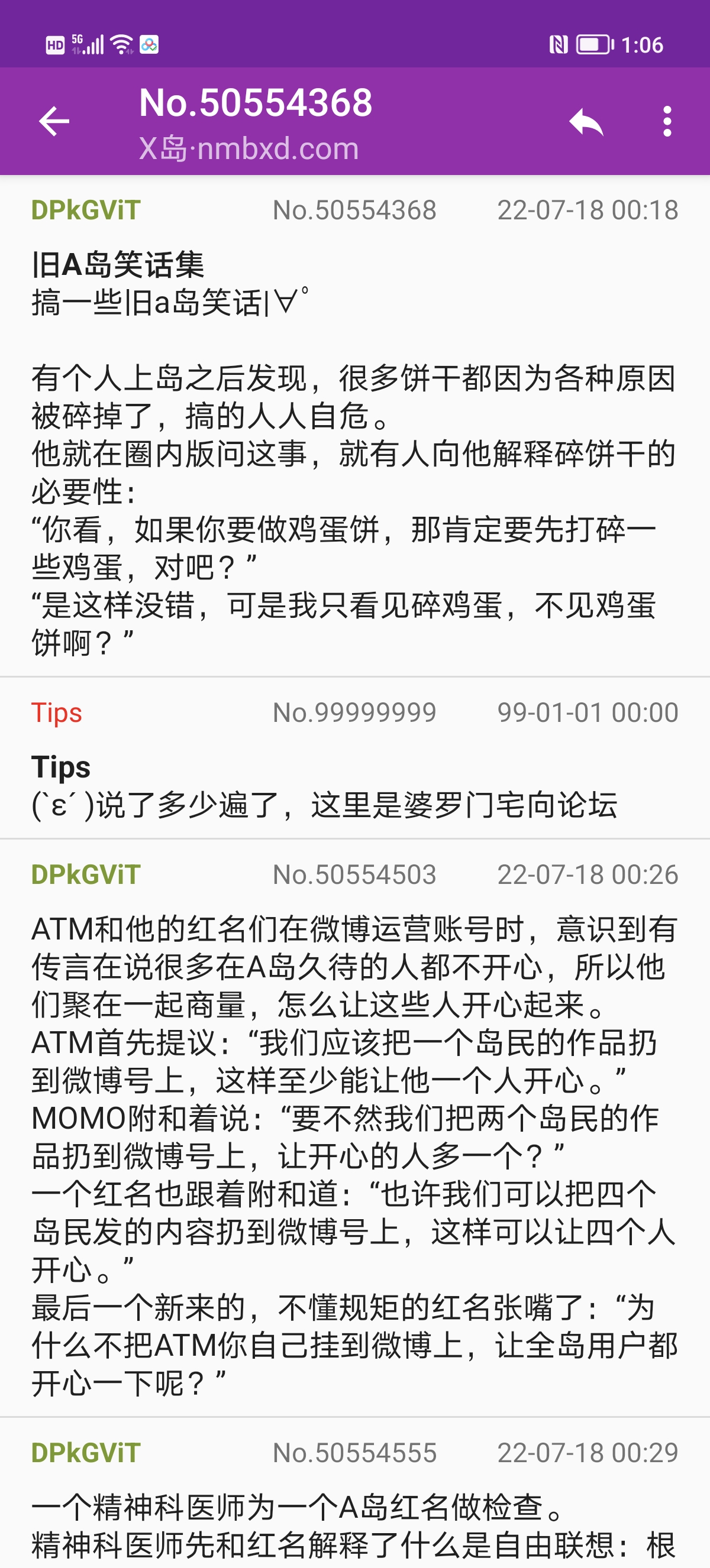Open the overflow menu

tap(667, 121)
